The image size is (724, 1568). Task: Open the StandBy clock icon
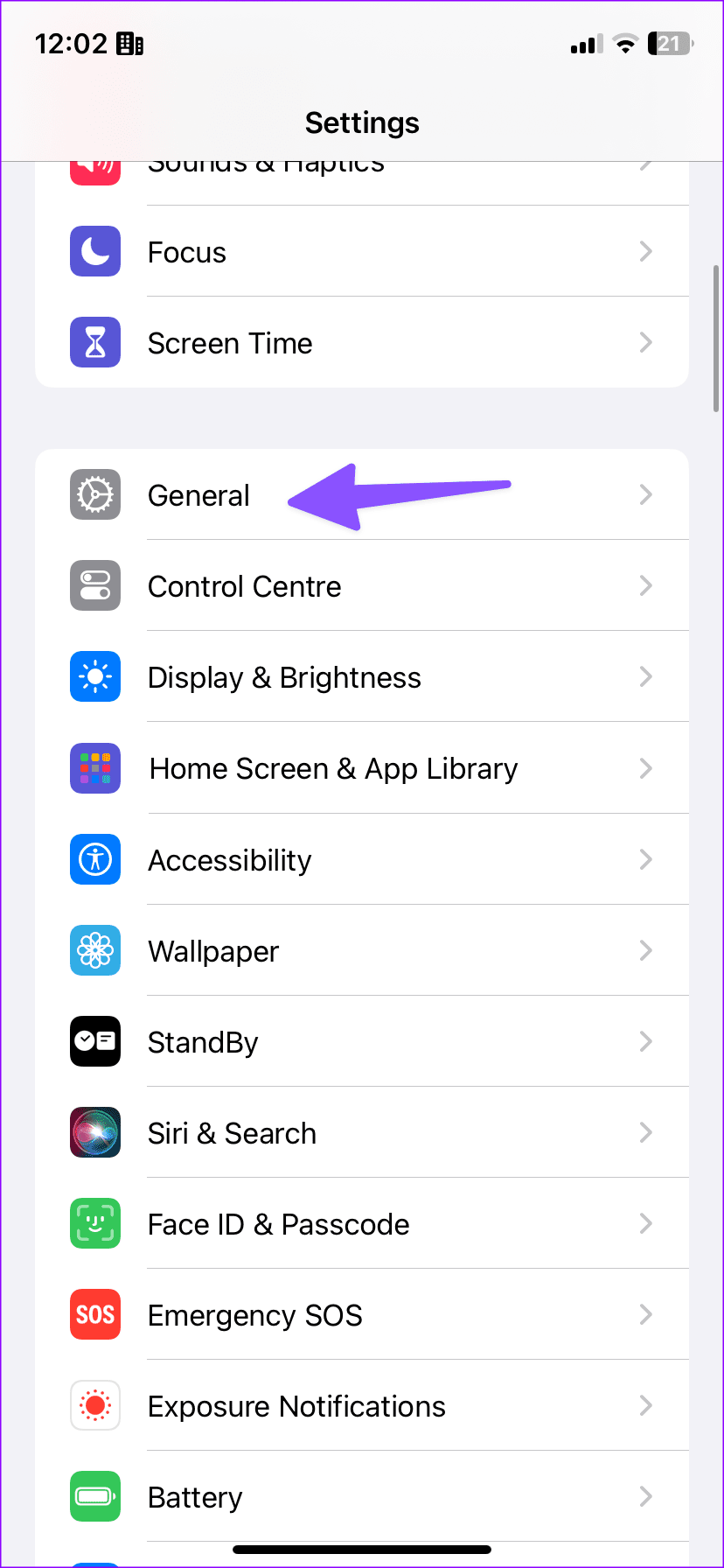(94, 1041)
